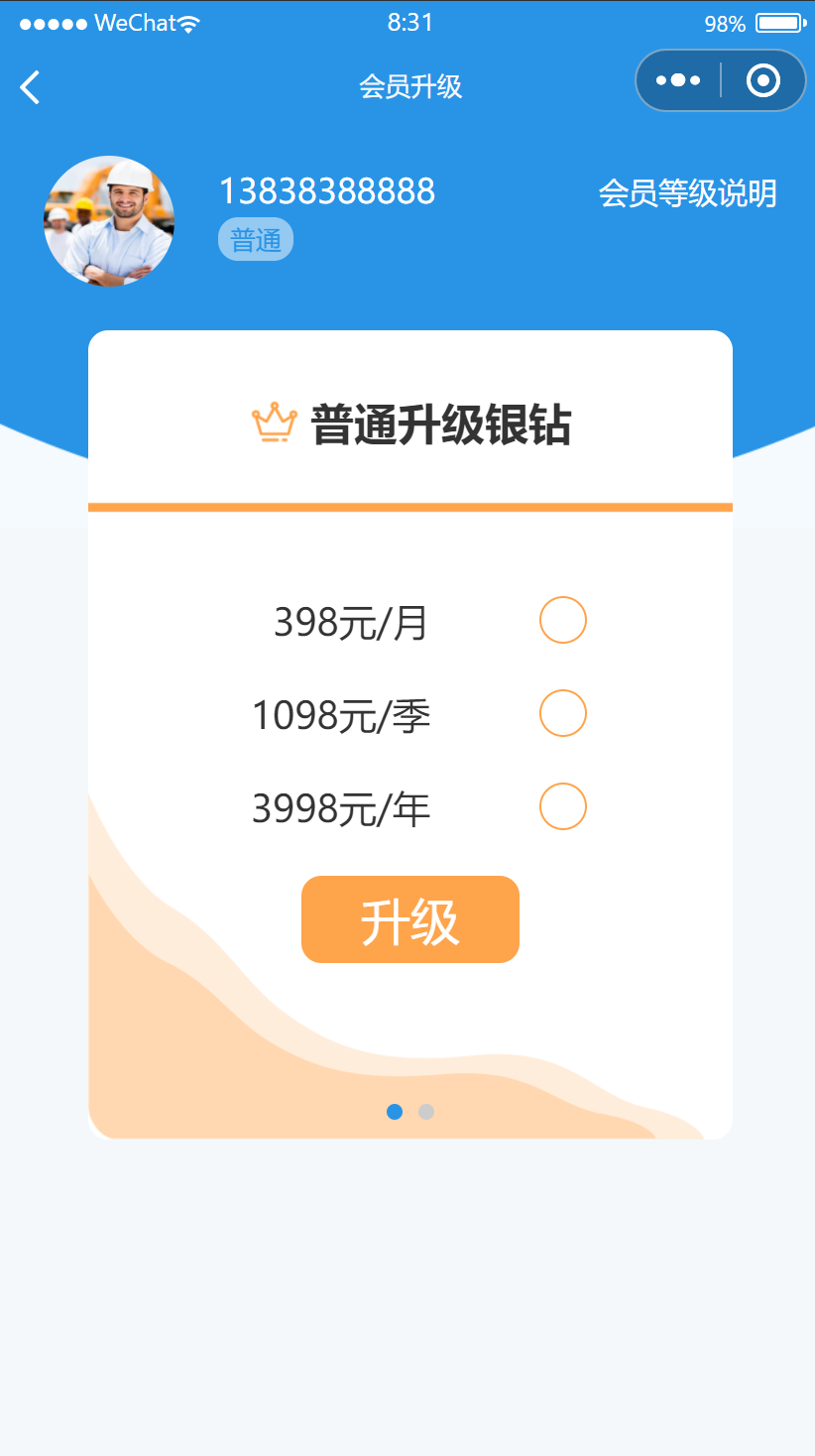The height and width of the screenshot is (1456, 815).
Task: Tap the orange 升级 upgrade button
Action: coord(409,919)
